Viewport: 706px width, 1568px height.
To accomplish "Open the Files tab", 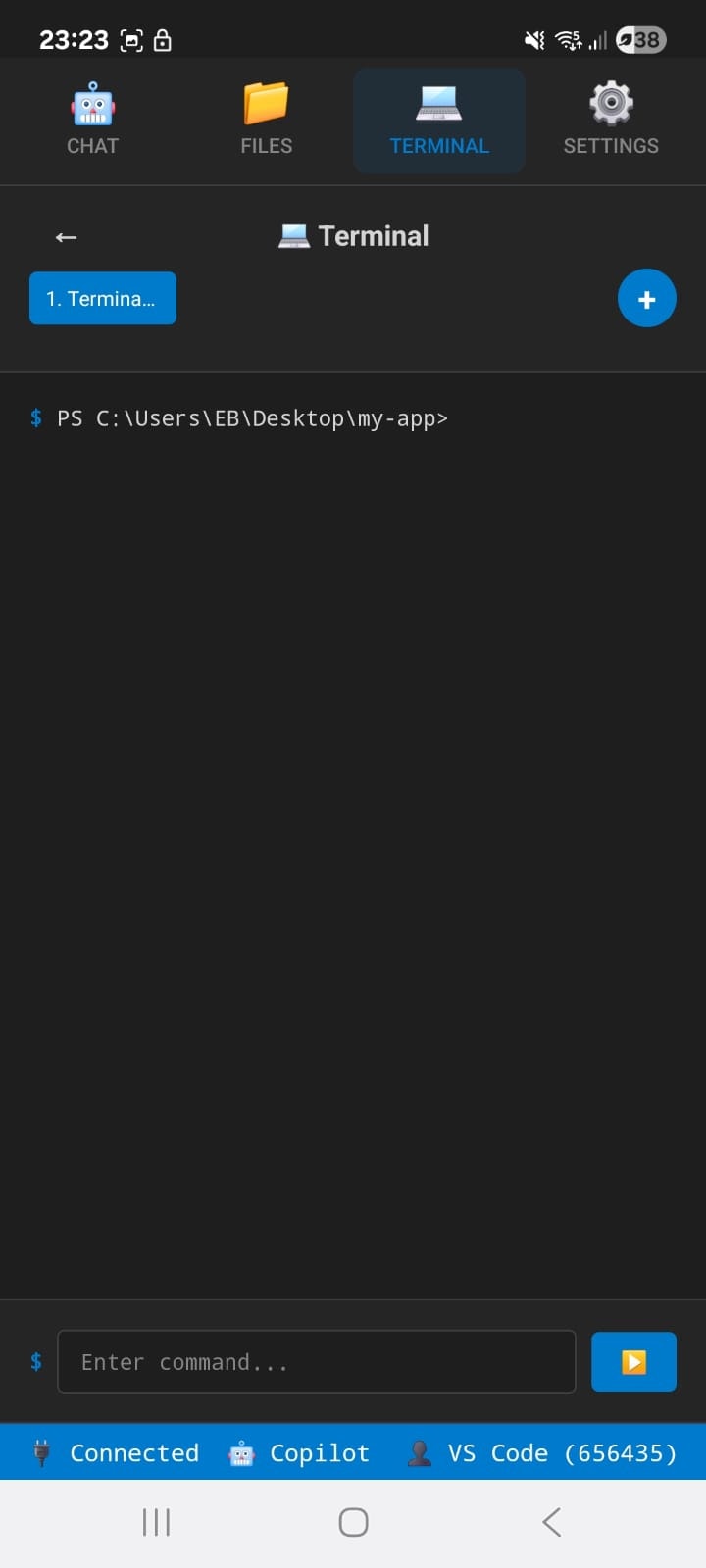I will tap(266, 121).
